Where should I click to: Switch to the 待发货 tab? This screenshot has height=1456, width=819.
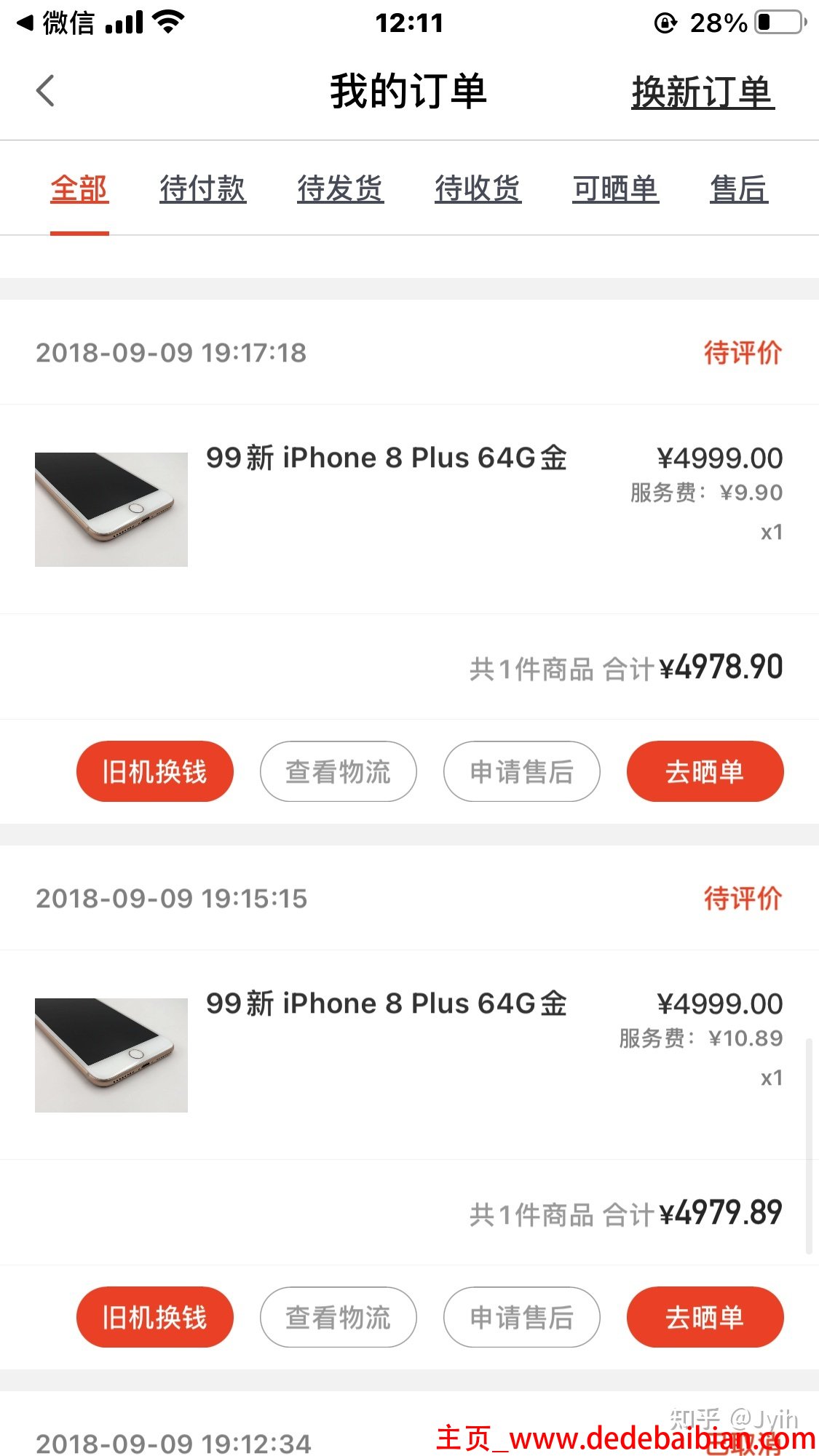coord(340,189)
